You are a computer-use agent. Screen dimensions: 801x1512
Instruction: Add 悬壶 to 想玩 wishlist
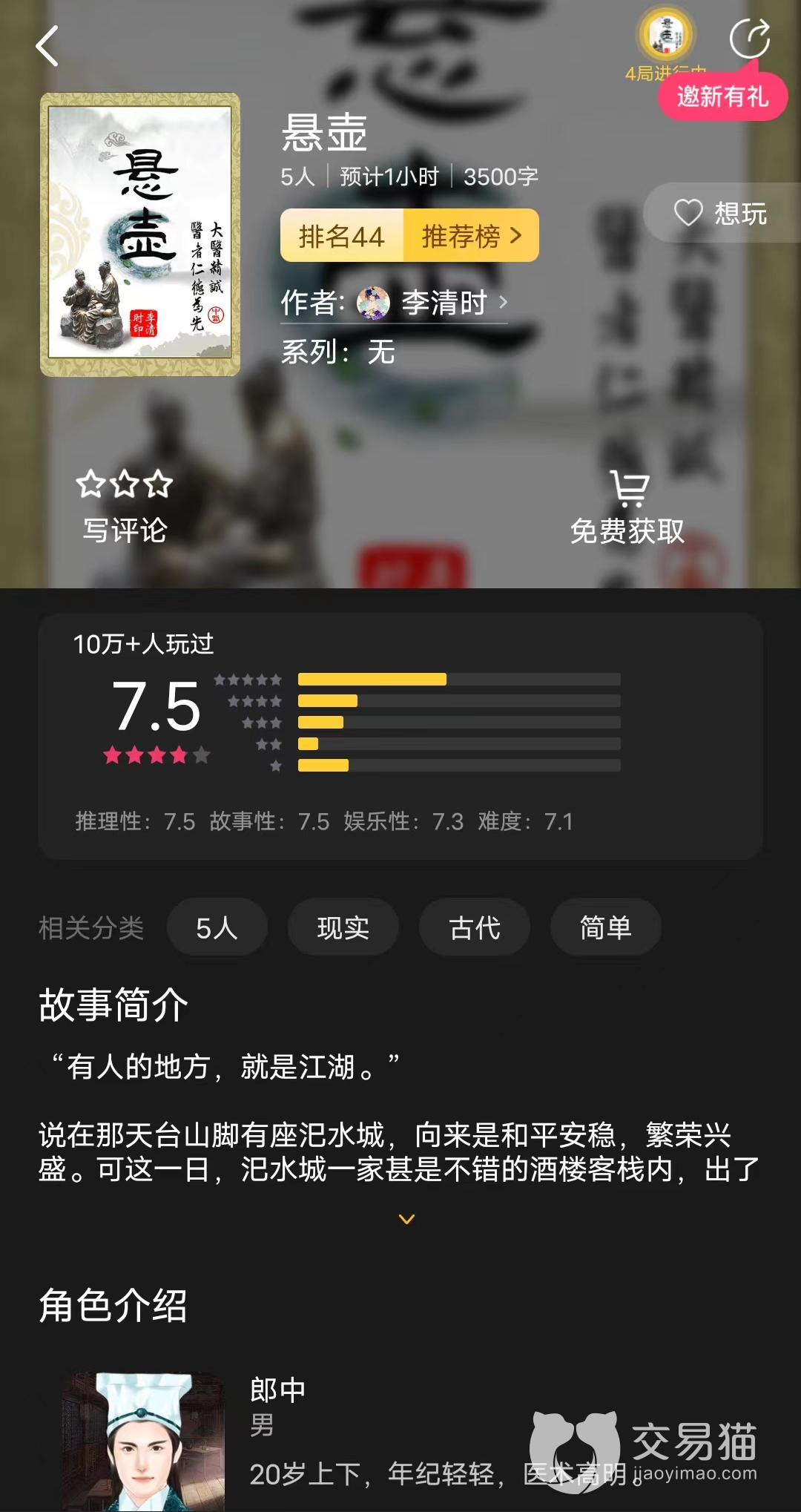pos(721,213)
